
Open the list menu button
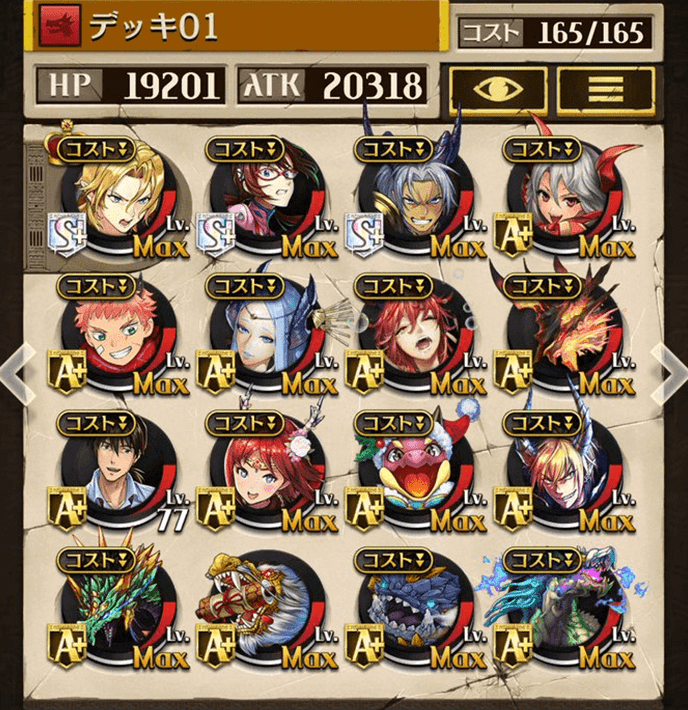click(607, 90)
